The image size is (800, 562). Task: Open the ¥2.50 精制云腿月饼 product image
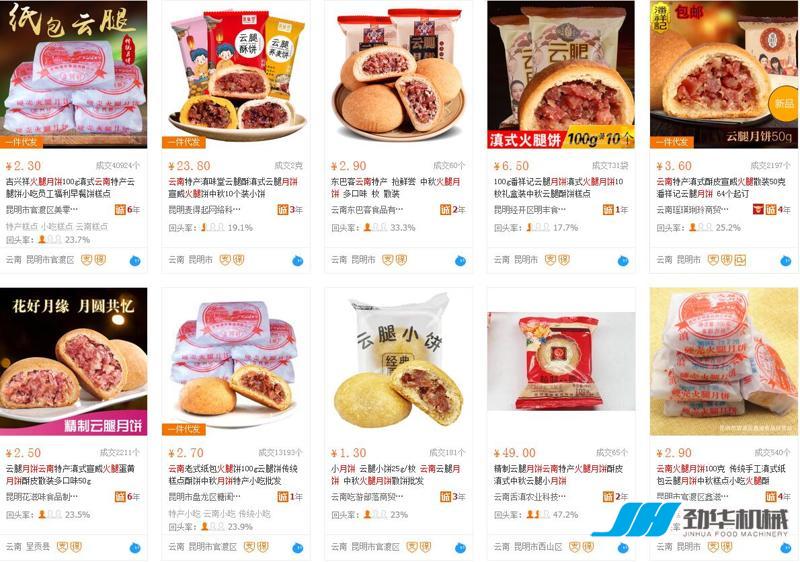[73, 360]
